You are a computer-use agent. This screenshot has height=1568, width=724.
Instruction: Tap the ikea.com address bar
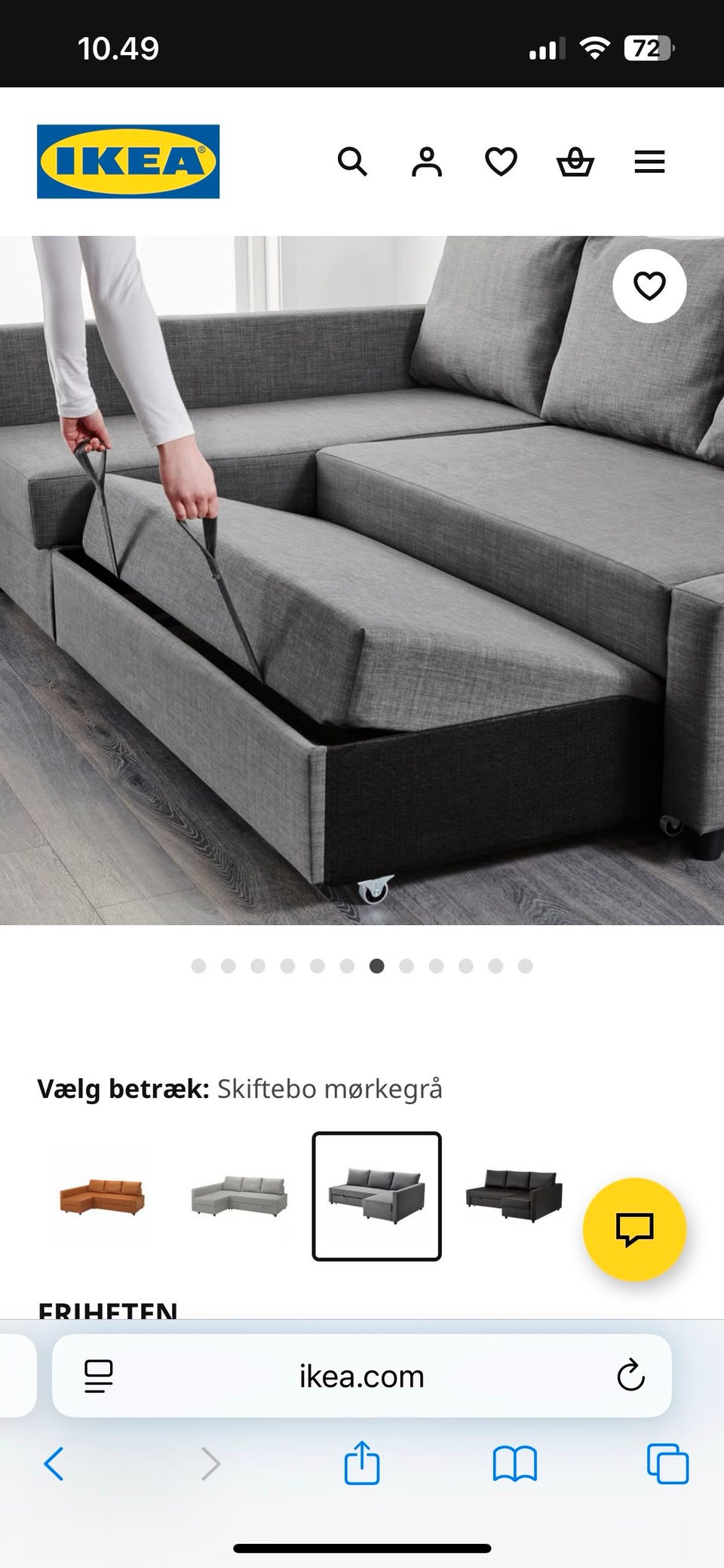pyautogui.click(x=362, y=1376)
